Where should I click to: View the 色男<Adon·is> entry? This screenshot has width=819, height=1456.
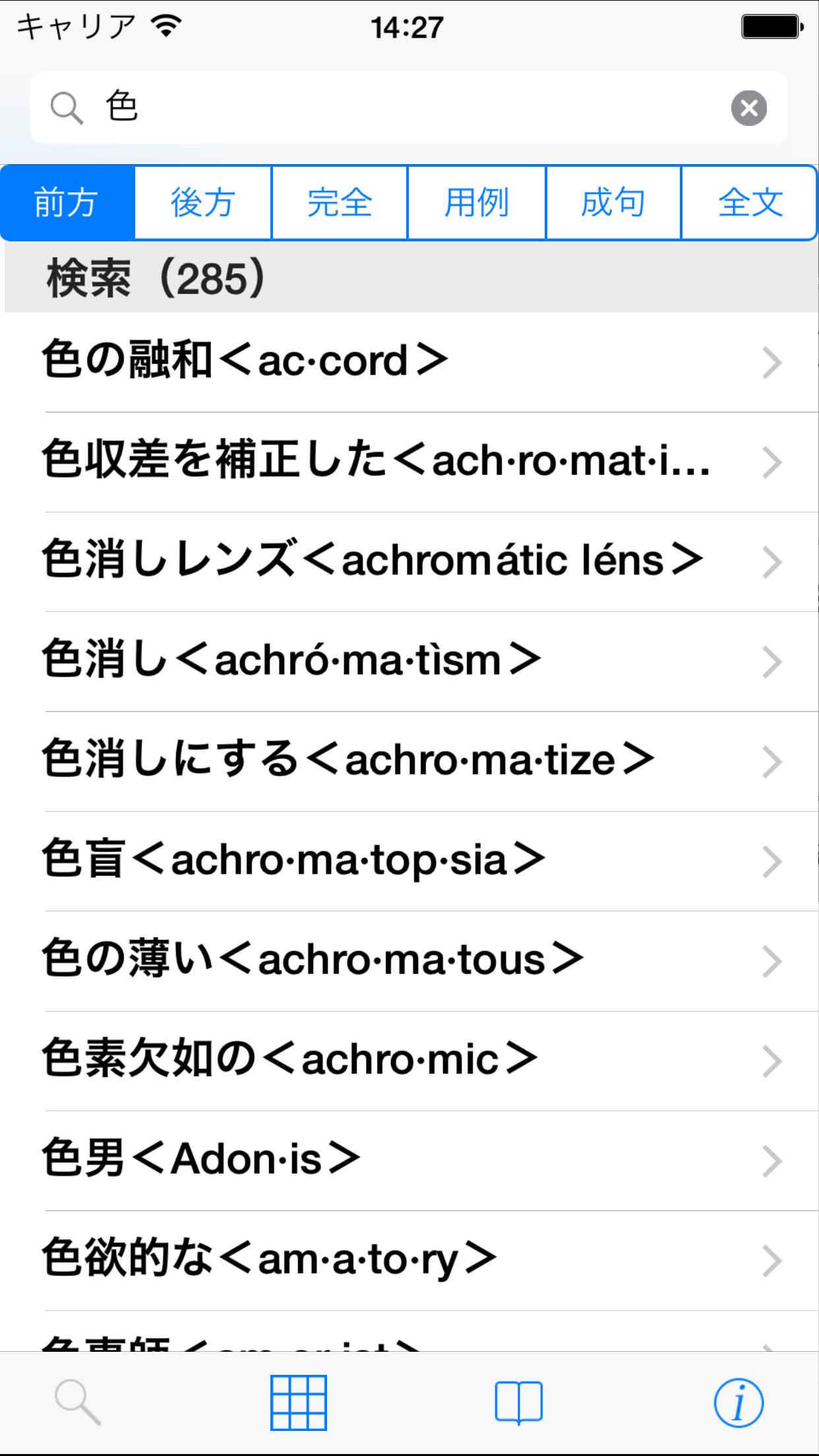click(409, 1160)
